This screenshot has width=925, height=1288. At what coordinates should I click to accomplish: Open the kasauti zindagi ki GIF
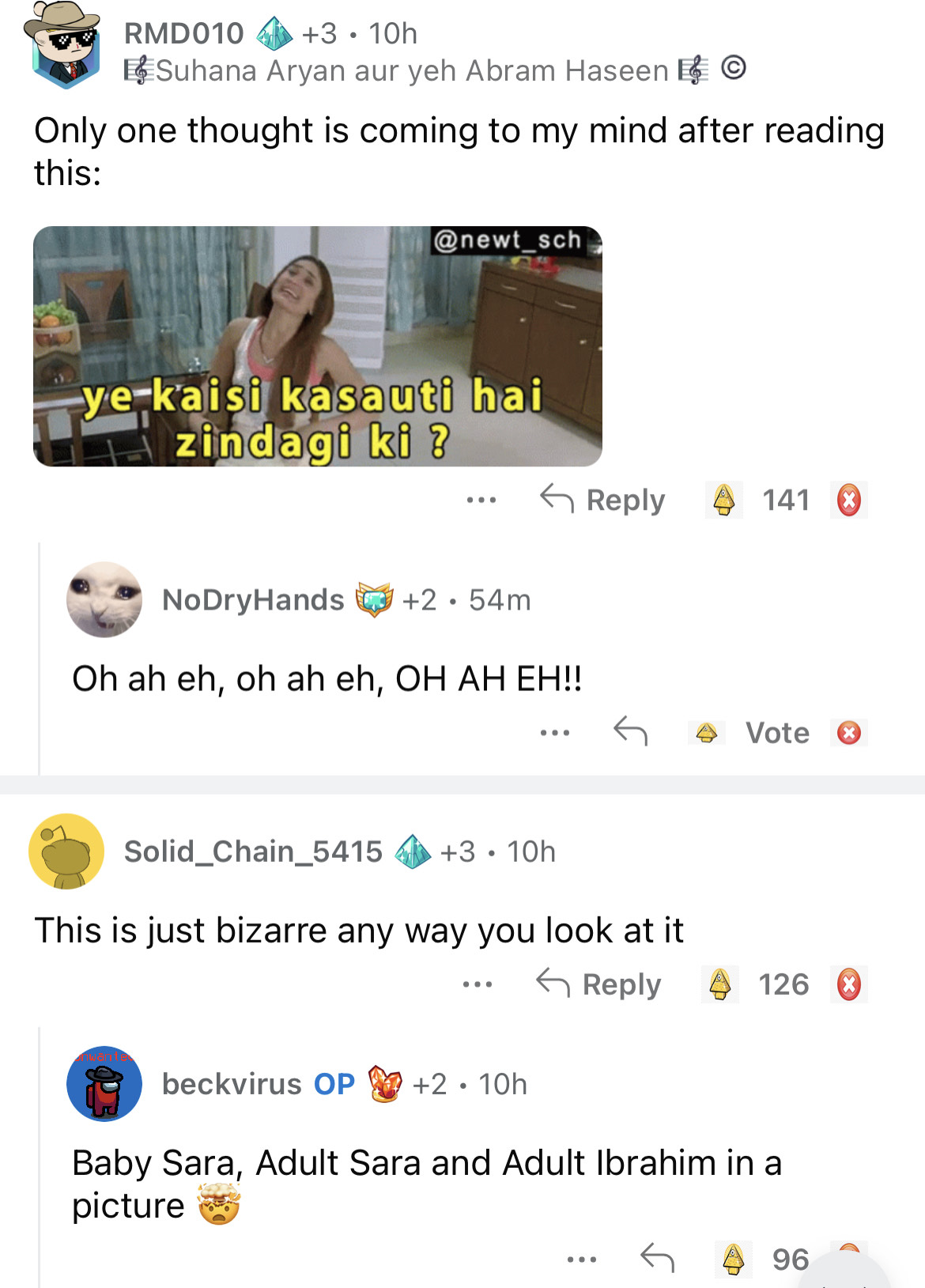317,346
